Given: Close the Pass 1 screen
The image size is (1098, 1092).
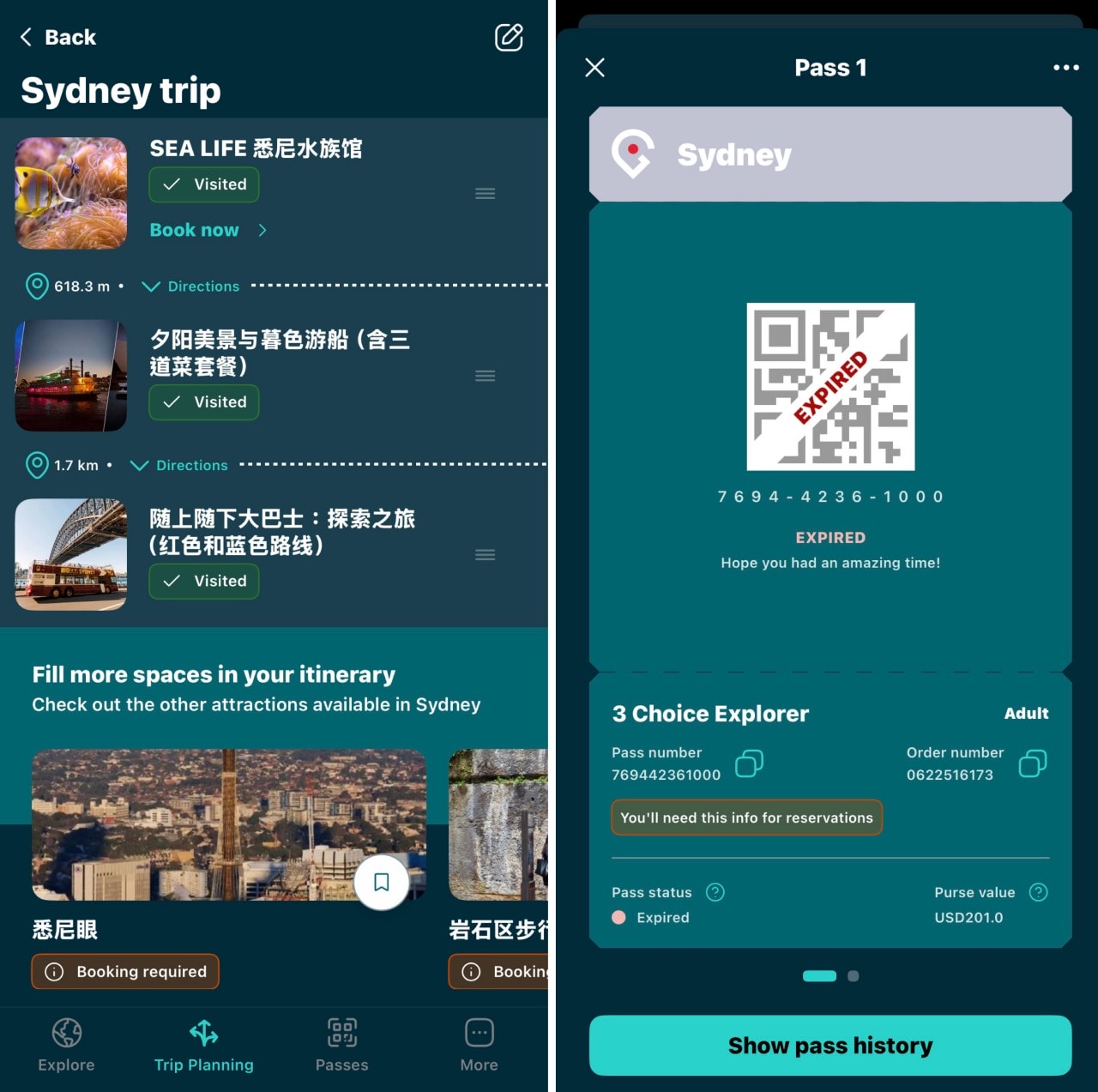Looking at the screenshot, I should 594,68.
